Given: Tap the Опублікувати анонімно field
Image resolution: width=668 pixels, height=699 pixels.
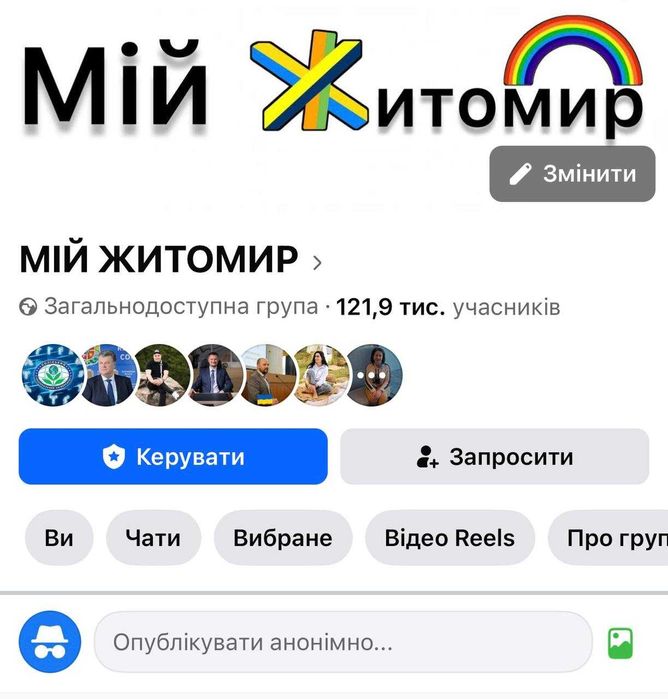Looking at the screenshot, I should tap(342, 642).
